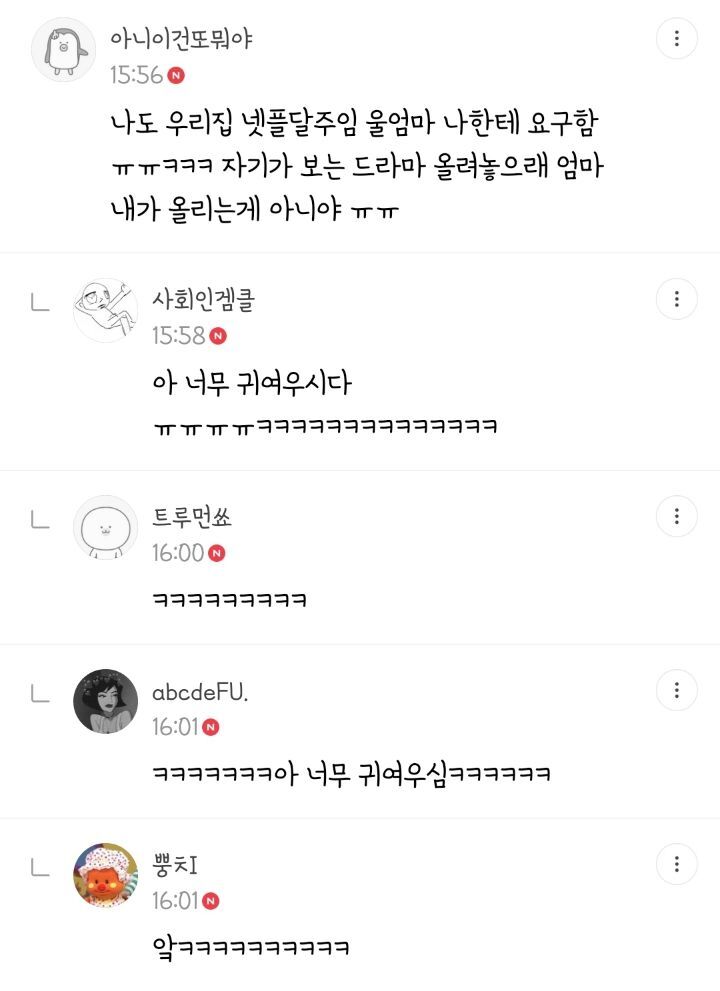Open overflow menu on 사회인겜클's reply
The height and width of the screenshot is (991, 720).
[x=677, y=299]
